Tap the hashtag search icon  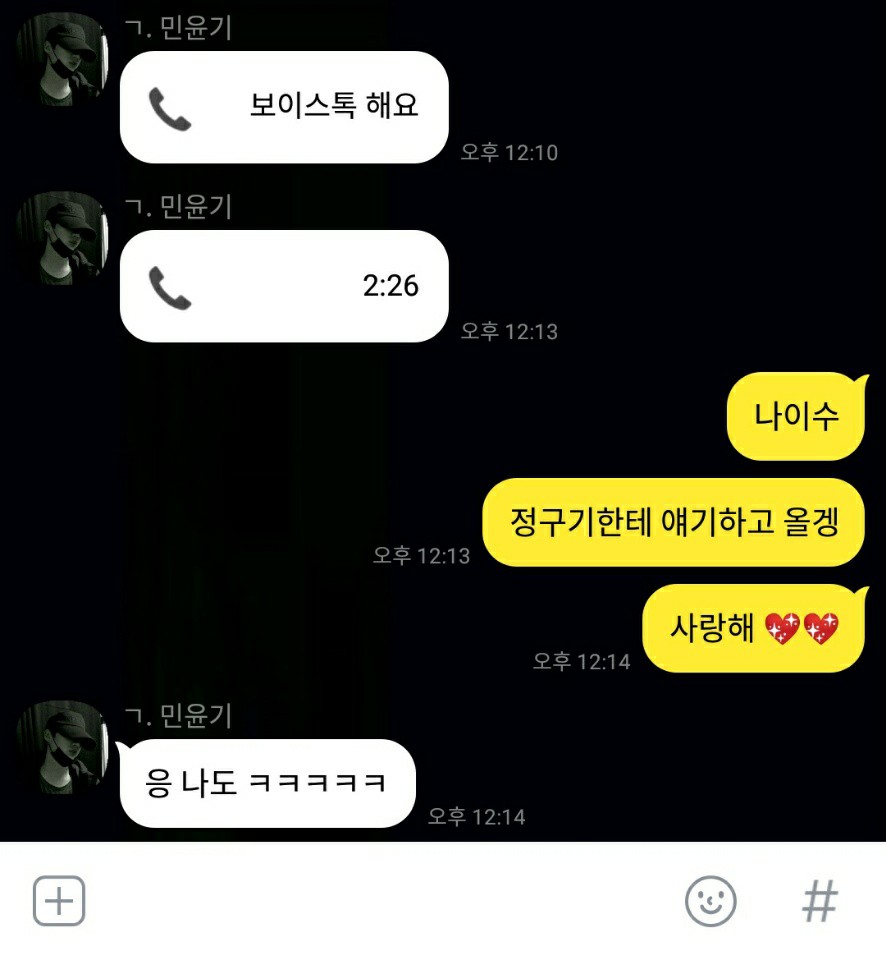[820, 901]
